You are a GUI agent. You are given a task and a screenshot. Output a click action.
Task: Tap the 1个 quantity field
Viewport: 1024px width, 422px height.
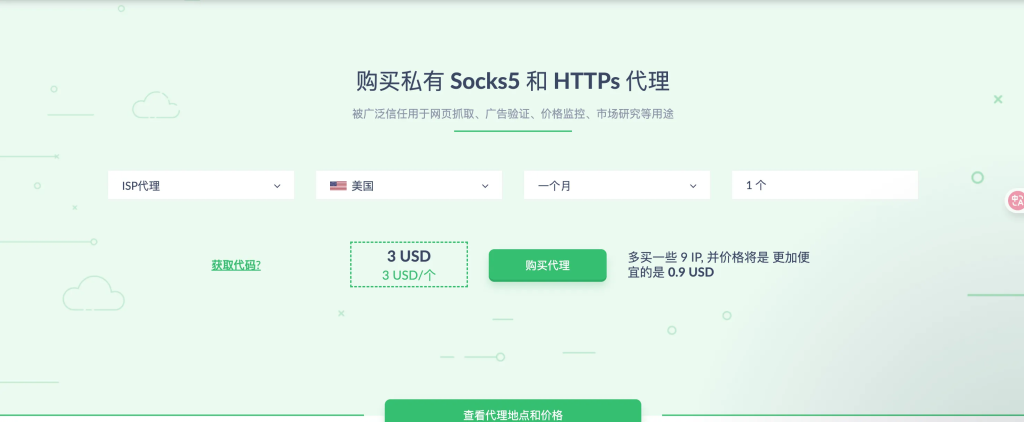point(824,185)
